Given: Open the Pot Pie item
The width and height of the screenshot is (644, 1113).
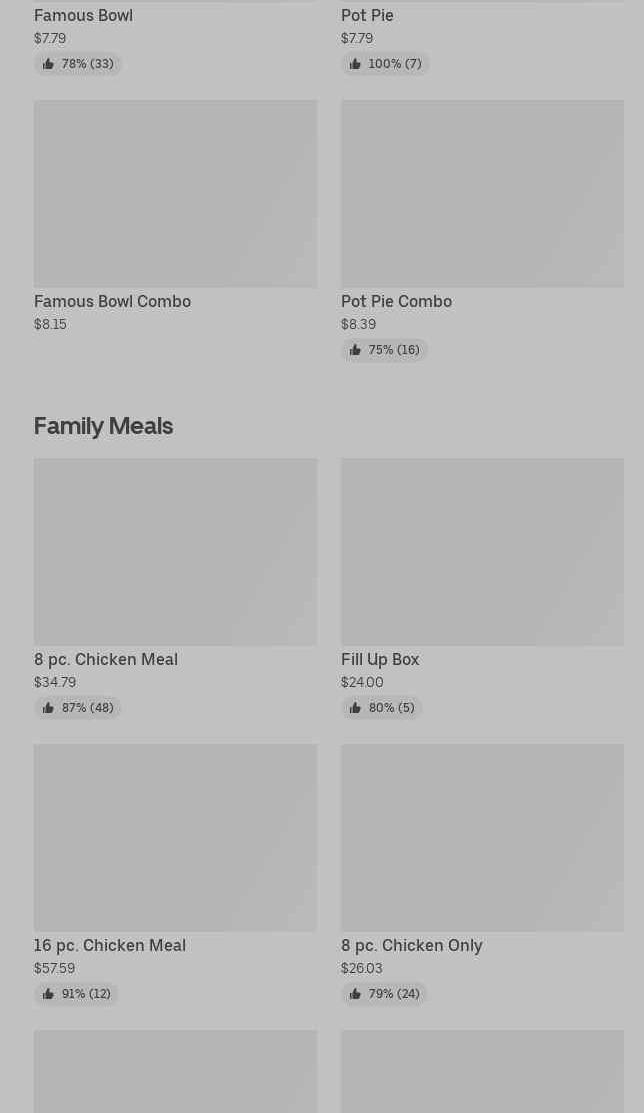Looking at the screenshot, I should [482, 38].
